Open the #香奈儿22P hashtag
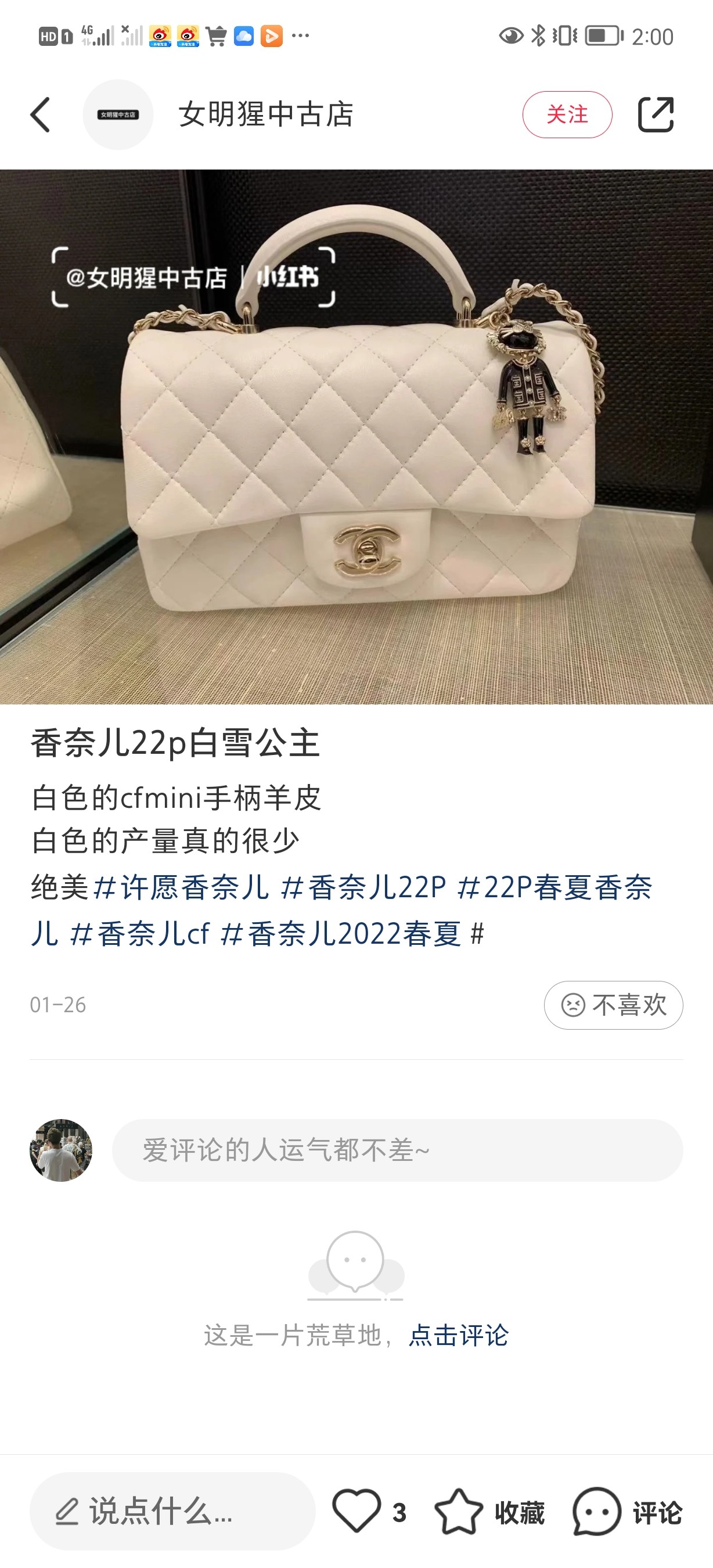Image resolution: width=713 pixels, height=1568 pixels. click(x=363, y=887)
